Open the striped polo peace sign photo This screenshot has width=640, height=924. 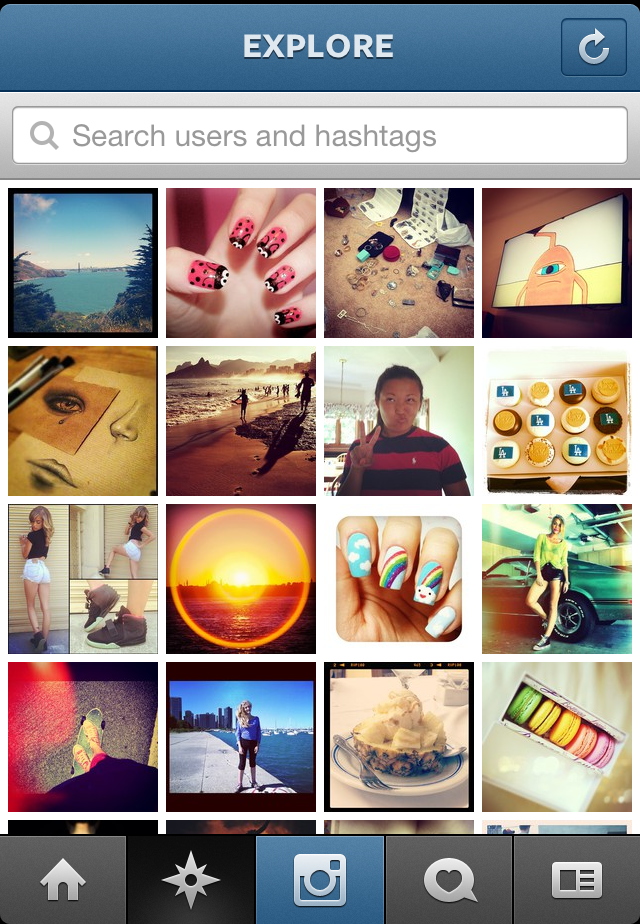(x=399, y=421)
